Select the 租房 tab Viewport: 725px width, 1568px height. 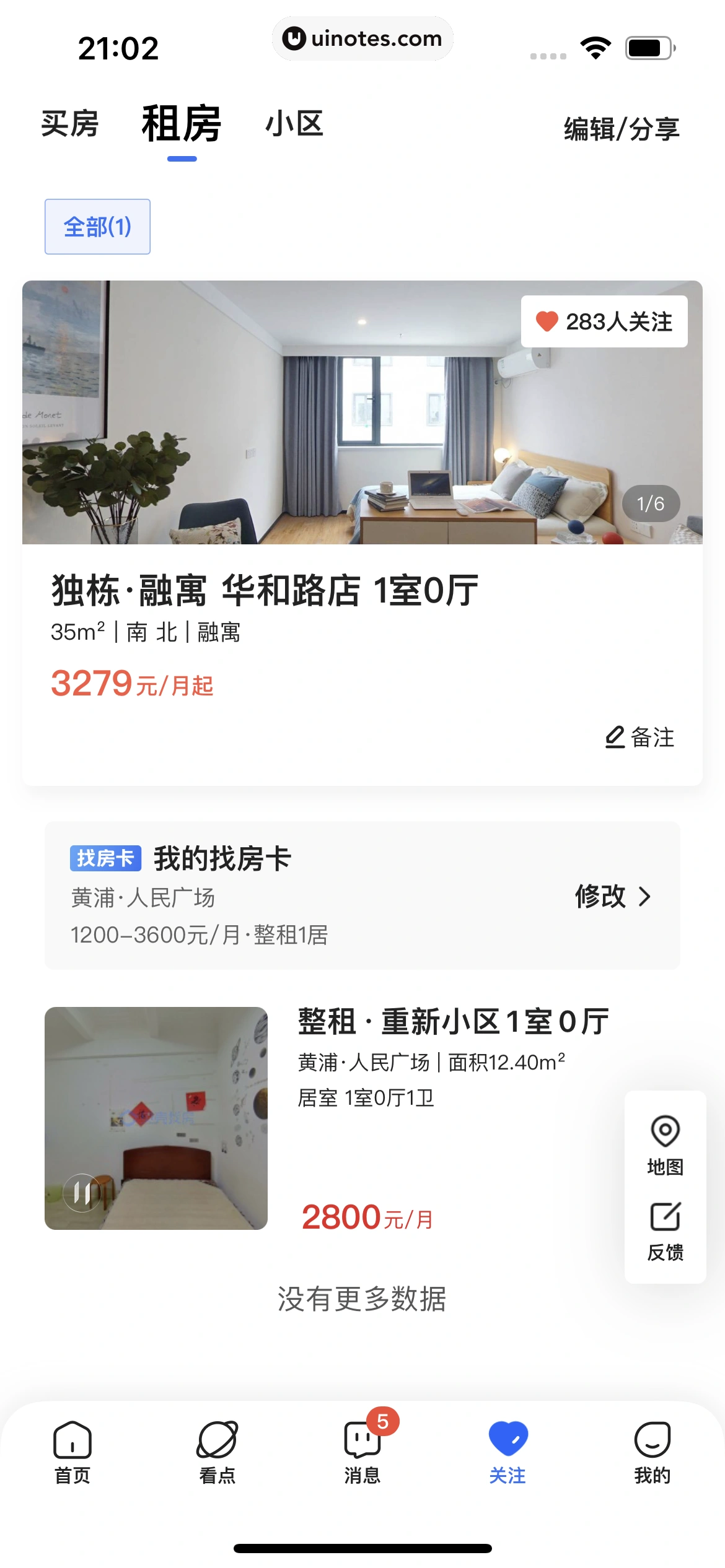182,125
